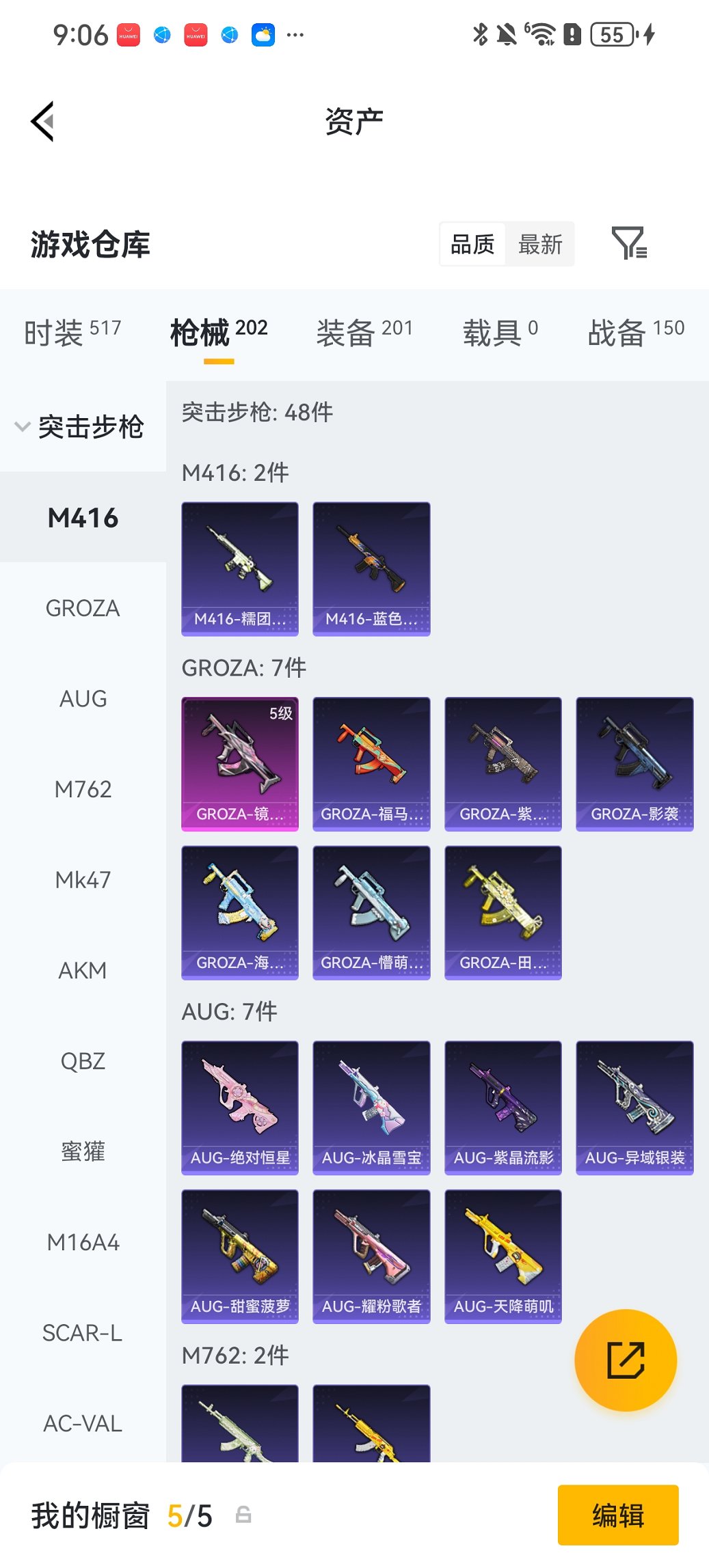Select 蜜獾 in the weapon list
The height and width of the screenshot is (1568, 709).
pyautogui.click(x=83, y=1151)
